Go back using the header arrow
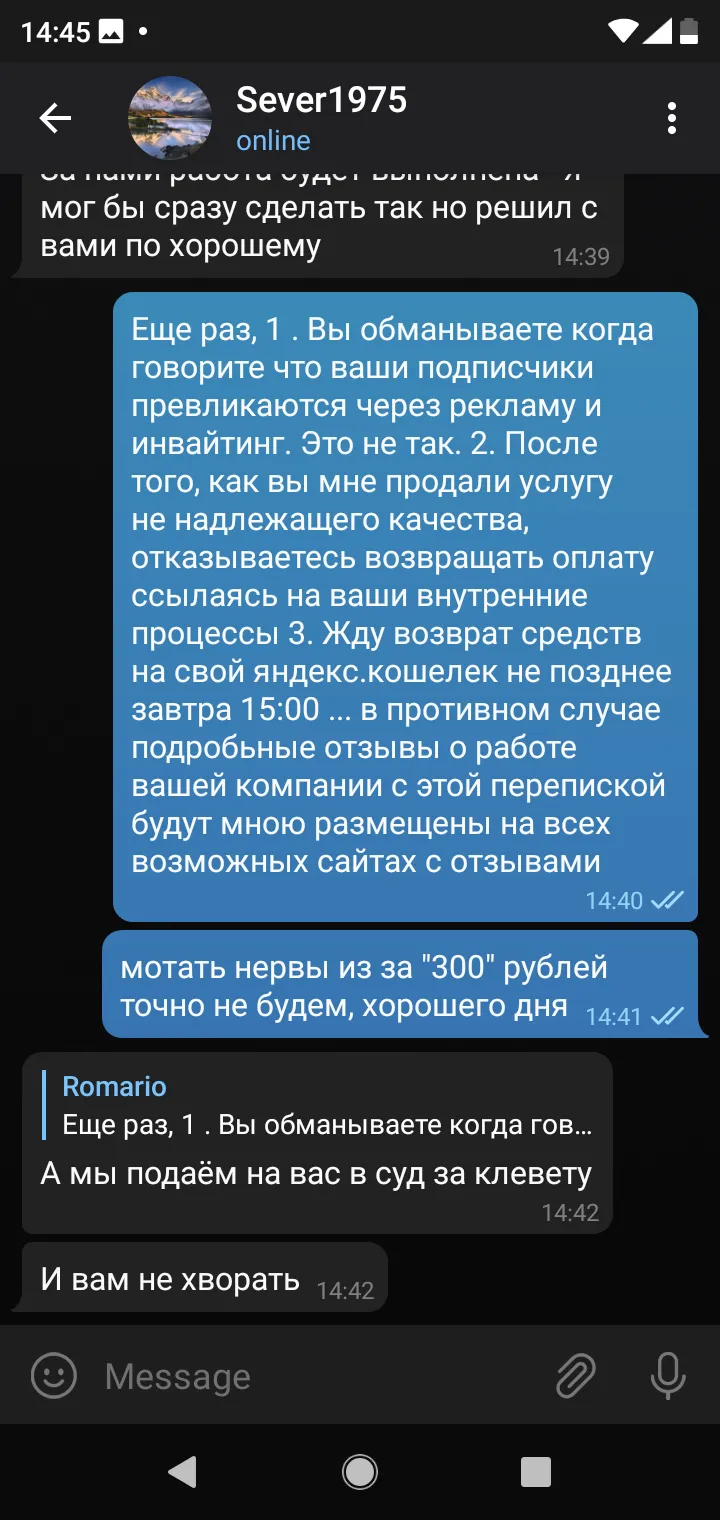Viewport: 720px width, 1520px height. (55, 119)
